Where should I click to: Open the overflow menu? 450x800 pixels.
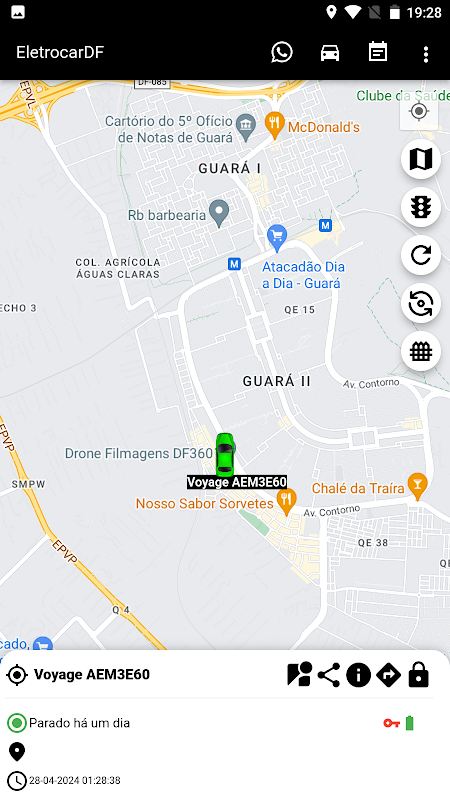[426, 54]
